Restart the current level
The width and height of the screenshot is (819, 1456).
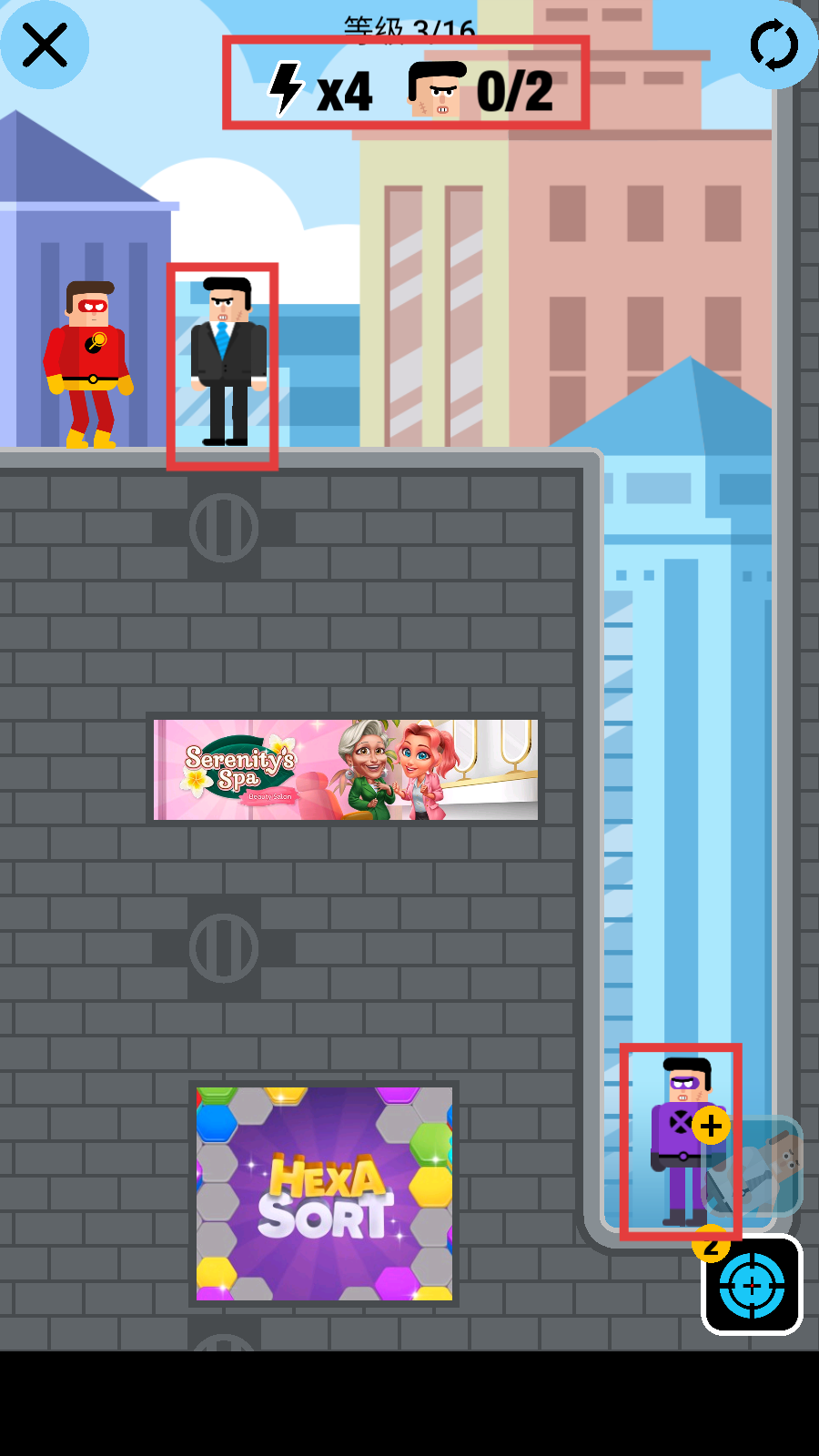[774, 45]
